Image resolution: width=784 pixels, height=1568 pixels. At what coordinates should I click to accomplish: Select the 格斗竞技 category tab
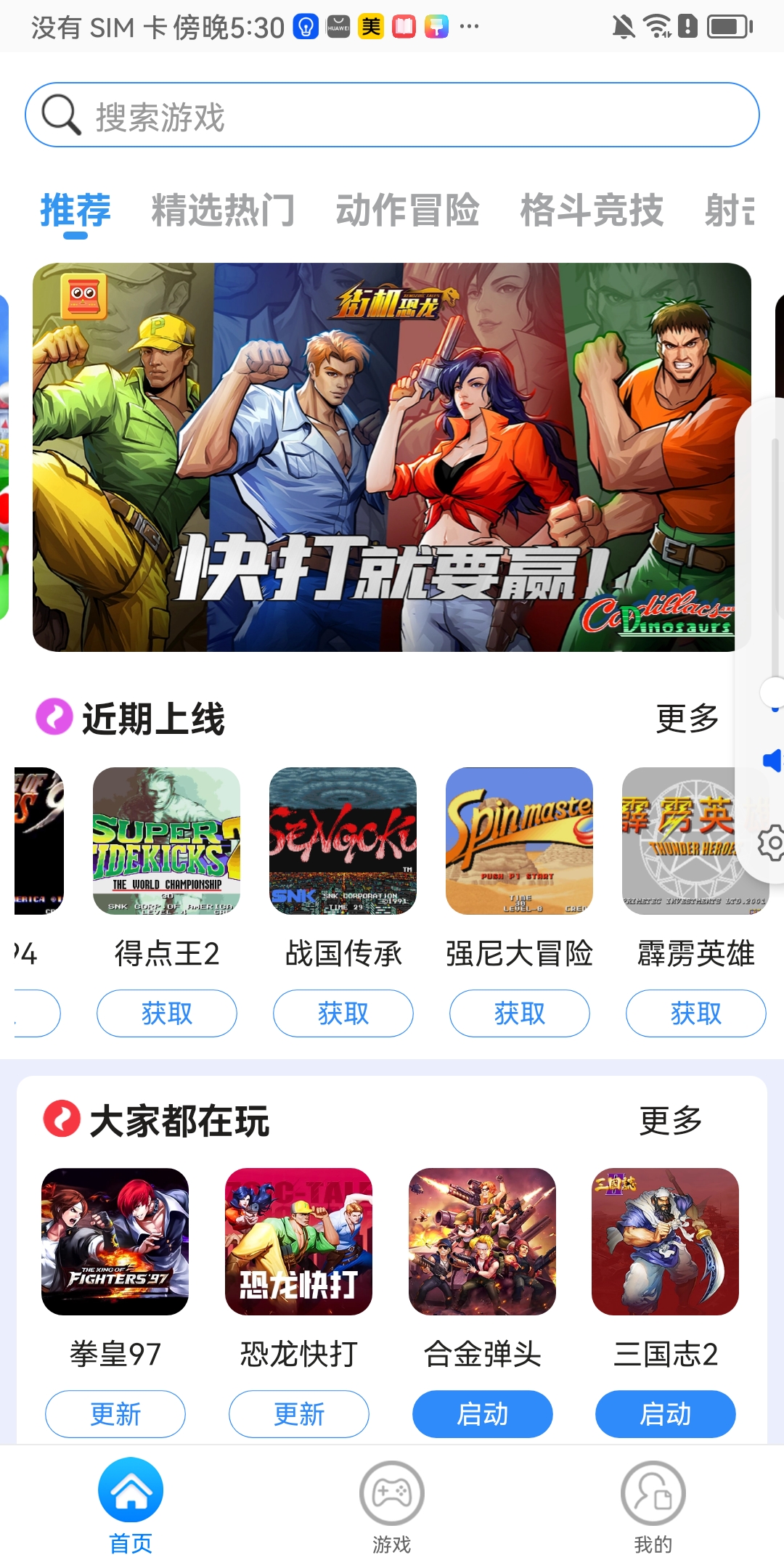pyautogui.click(x=592, y=211)
